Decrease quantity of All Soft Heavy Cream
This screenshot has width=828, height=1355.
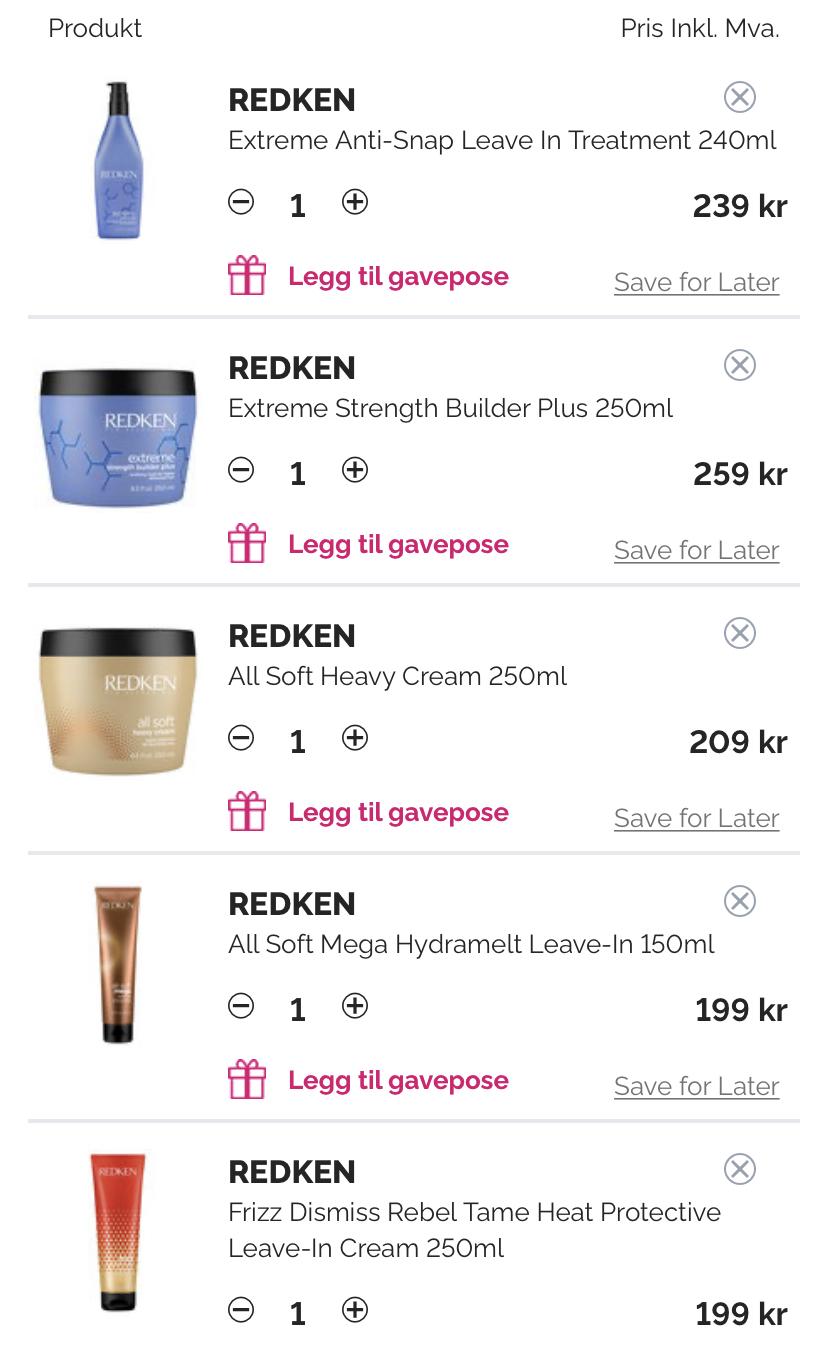point(241,738)
